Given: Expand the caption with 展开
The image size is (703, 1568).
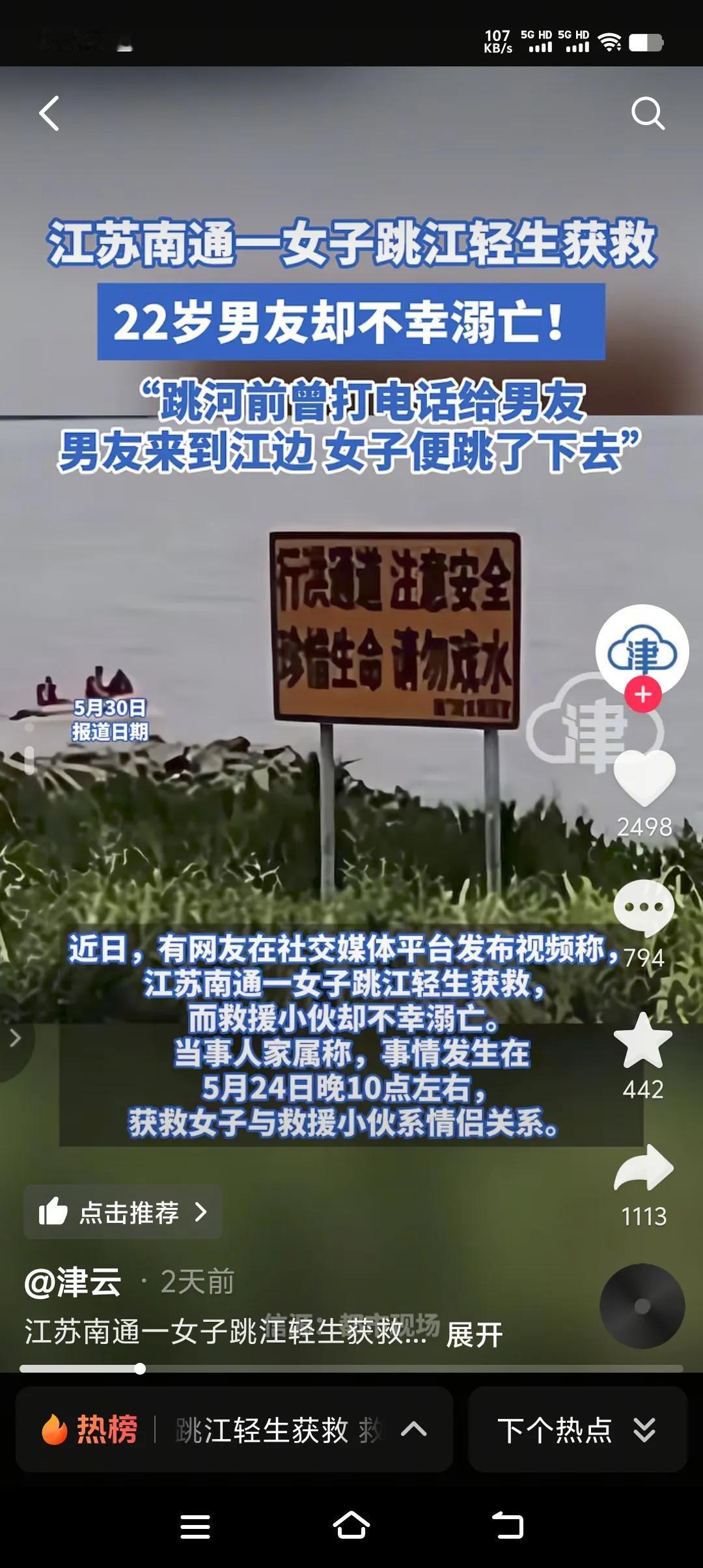Looking at the screenshot, I should click(475, 1336).
